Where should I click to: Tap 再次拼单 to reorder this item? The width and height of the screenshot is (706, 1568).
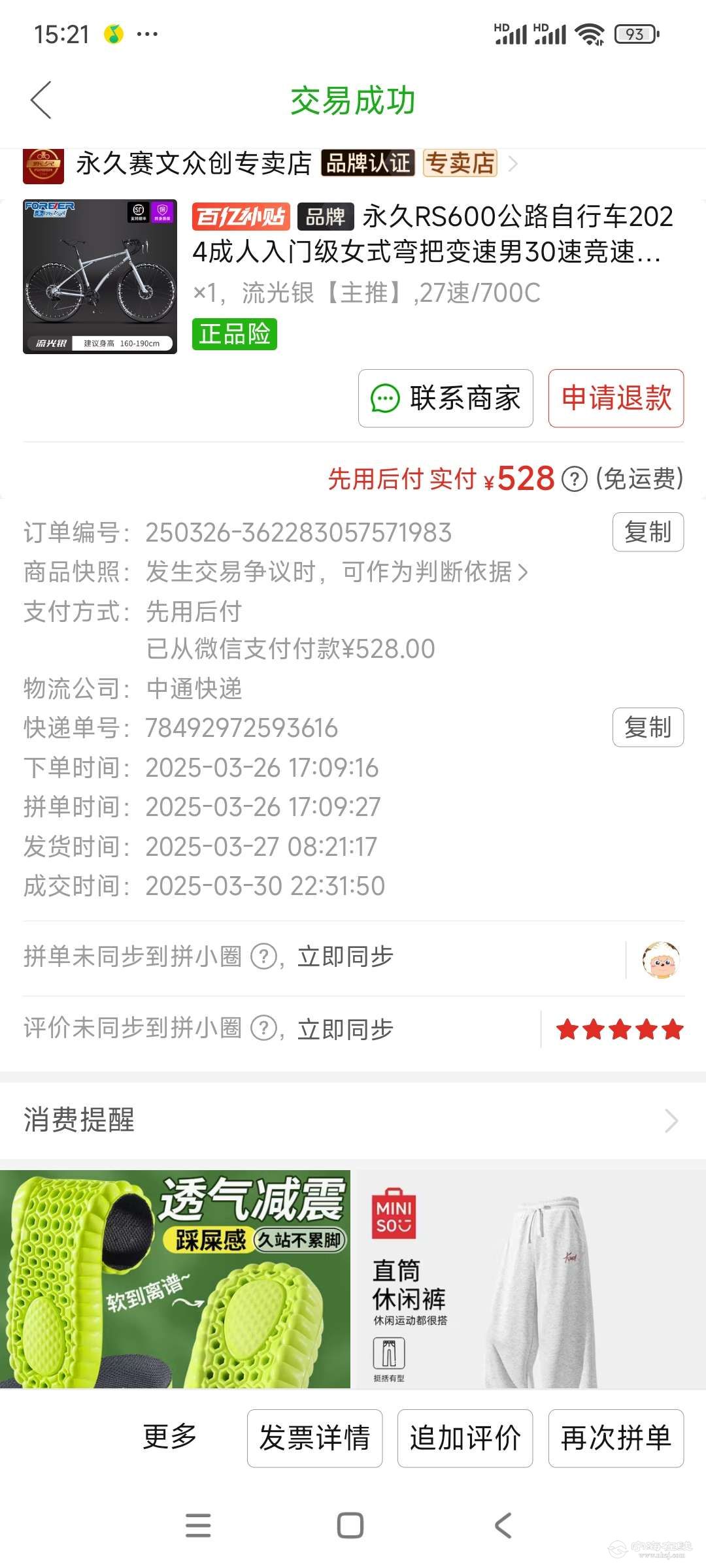coord(616,1439)
